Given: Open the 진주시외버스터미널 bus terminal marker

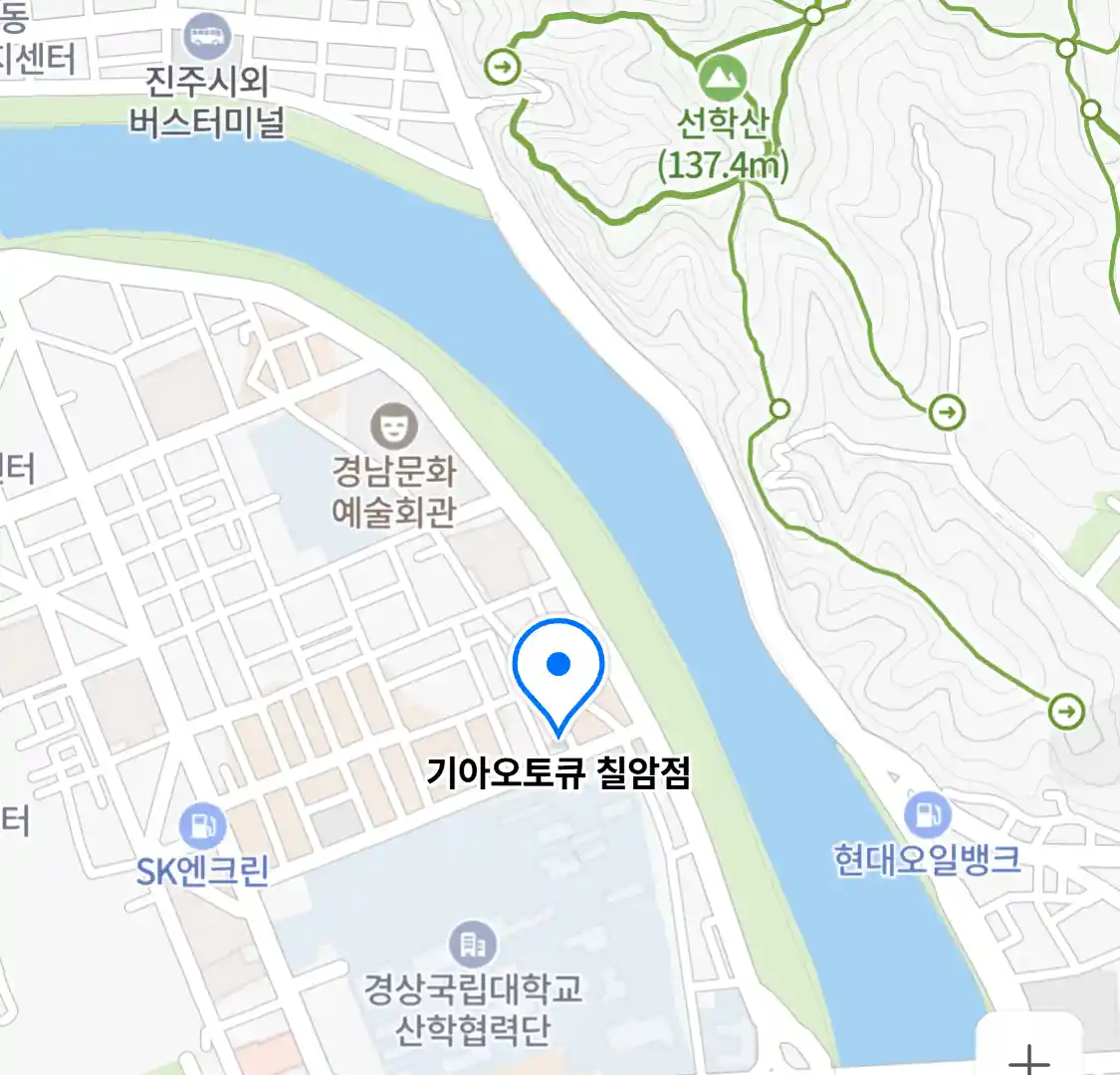Looking at the screenshot, I should pos(208,39).
